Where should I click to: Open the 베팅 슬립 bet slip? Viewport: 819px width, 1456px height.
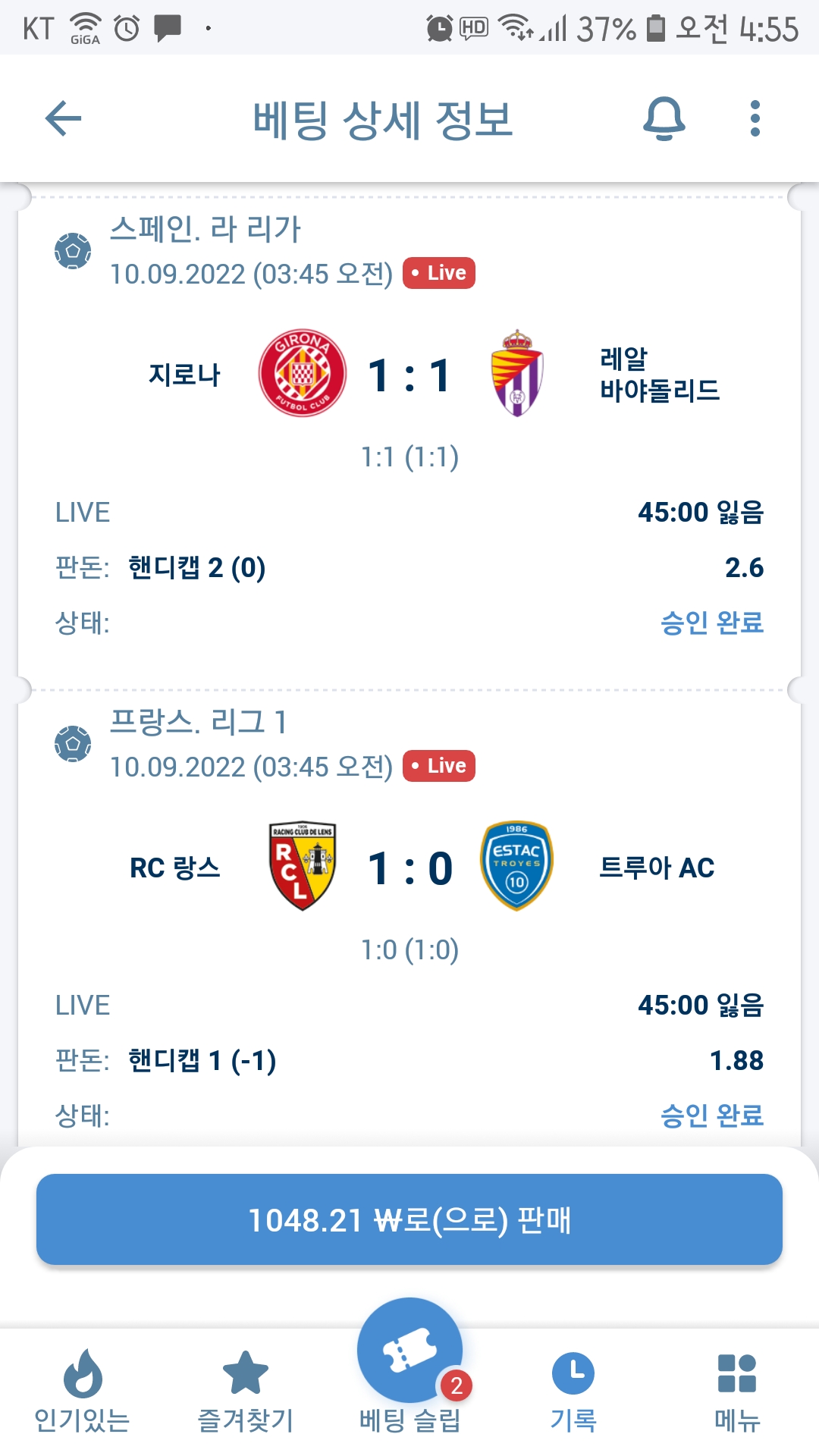pyautogui.click(x=409, y=1367)
